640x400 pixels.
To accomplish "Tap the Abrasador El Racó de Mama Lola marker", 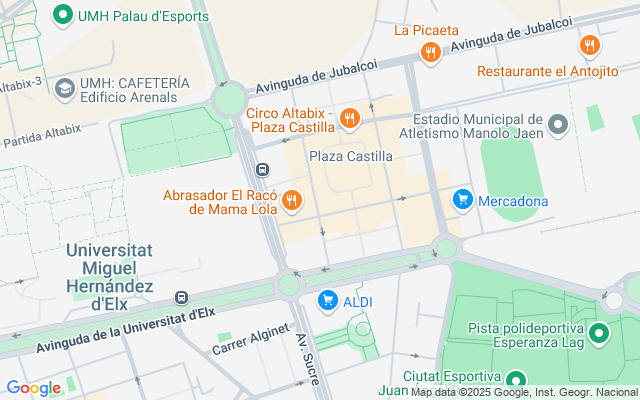I will (292, 200).
